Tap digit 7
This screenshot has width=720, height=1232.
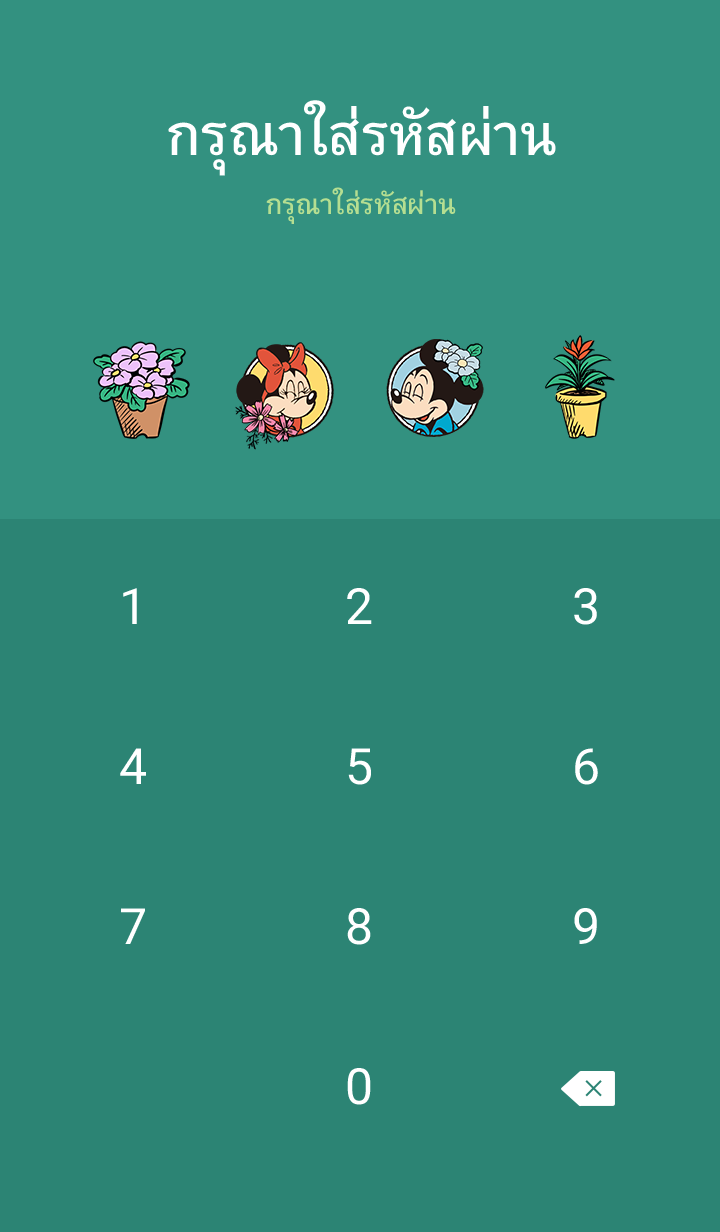point(132,927)
